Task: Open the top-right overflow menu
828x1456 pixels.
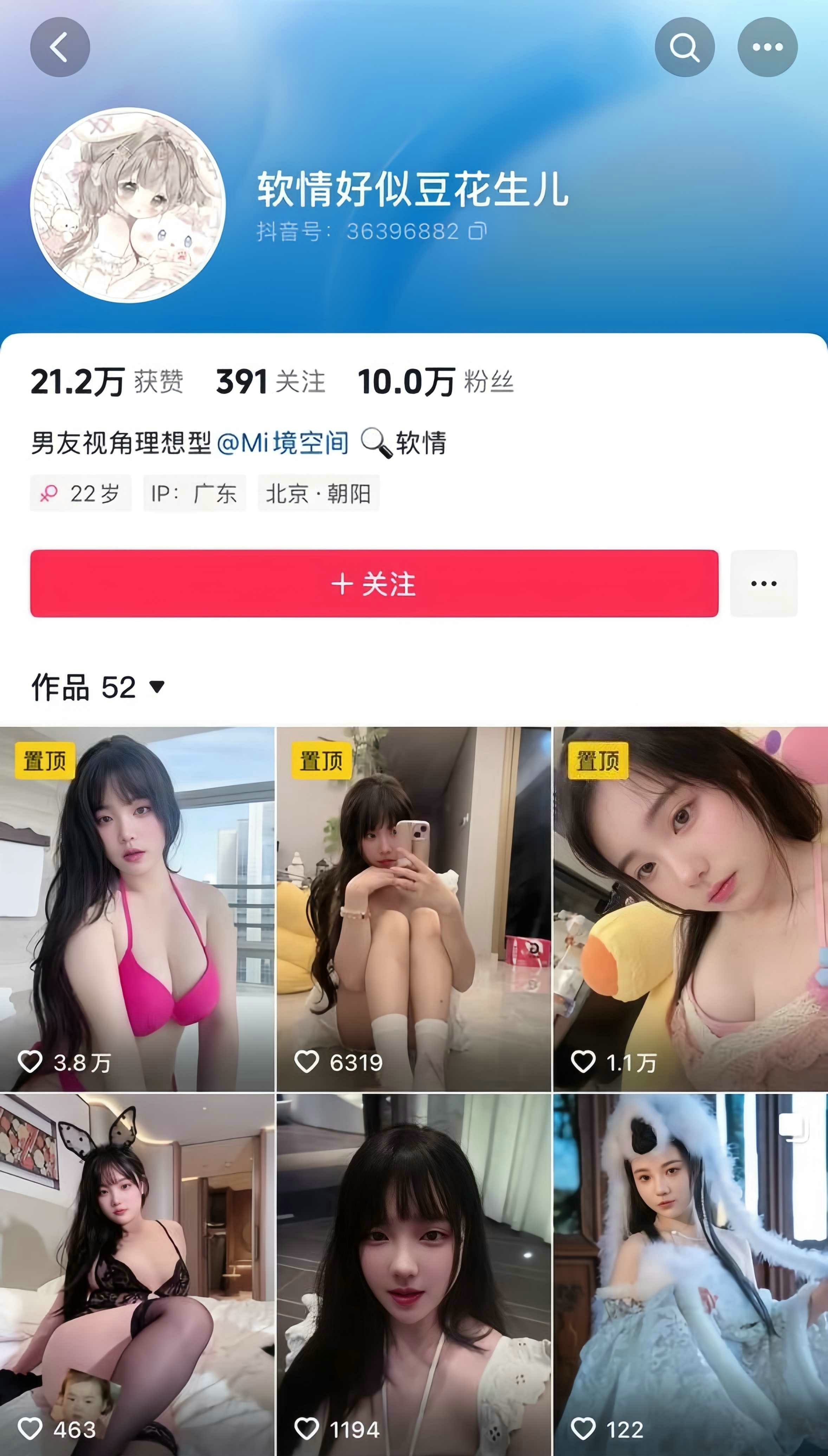Action: pos(767,47)
